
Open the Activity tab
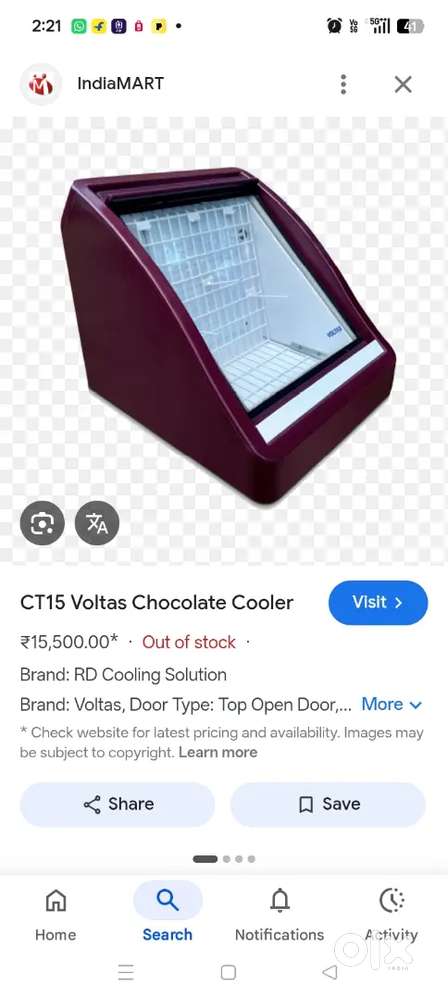(391, 914)
